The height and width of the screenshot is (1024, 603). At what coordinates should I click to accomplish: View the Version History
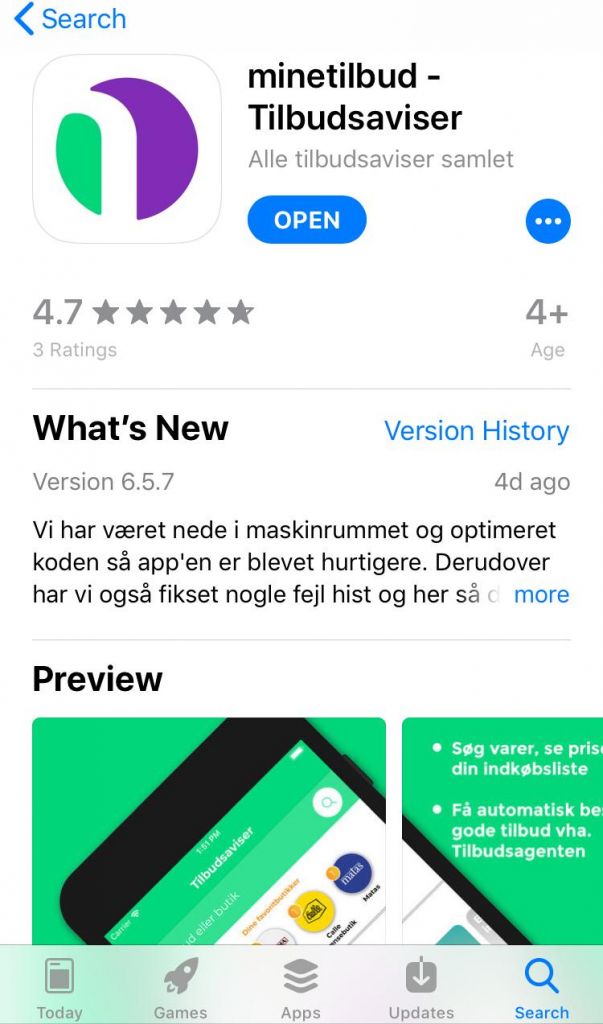[x=476, y=431]
